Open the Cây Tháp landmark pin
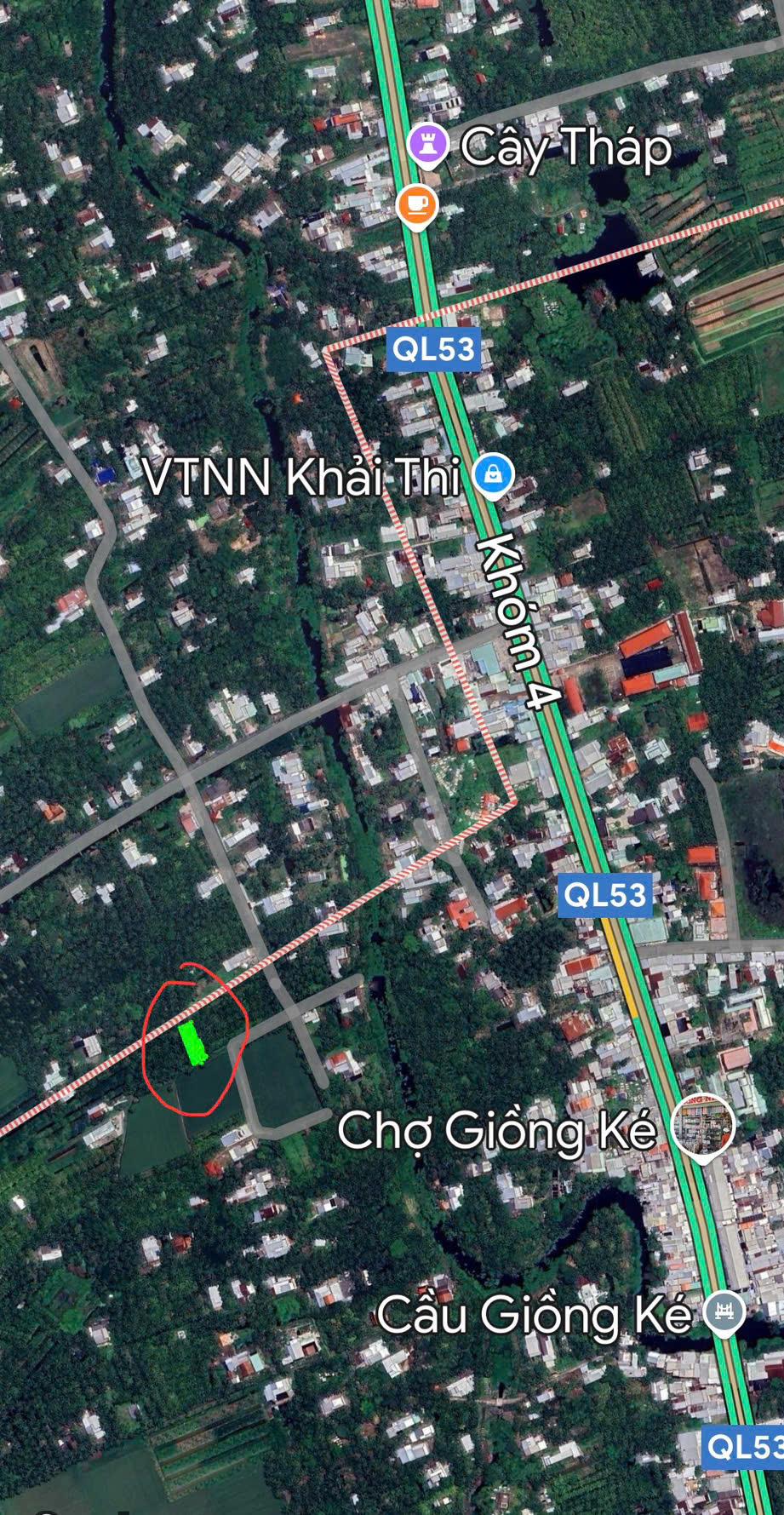The width and height of the screenshot is (784, 1515). [x=427, y=145]
